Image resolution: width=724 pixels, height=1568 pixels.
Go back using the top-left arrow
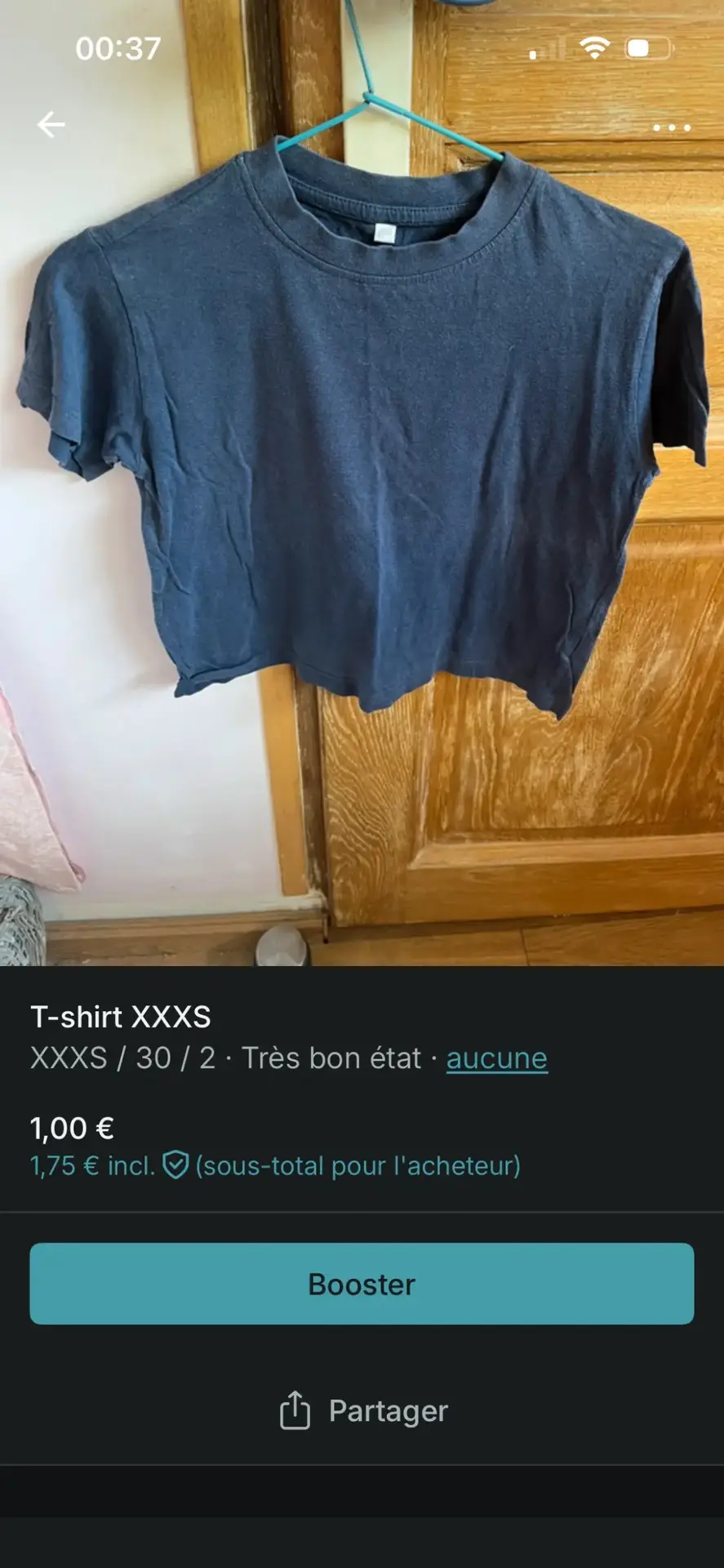[x=51, y=125]
